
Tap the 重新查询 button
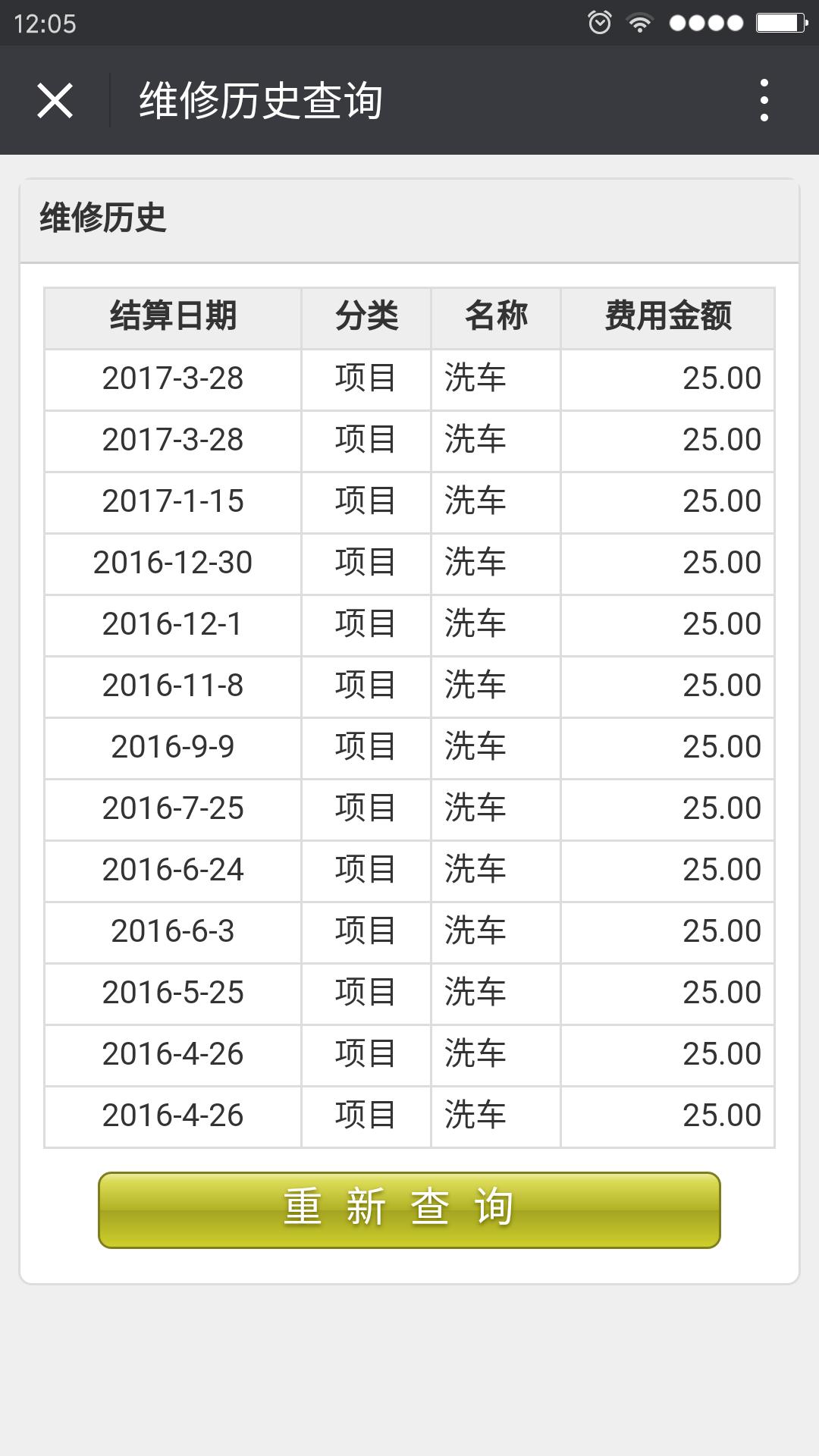tap(409, 1210)
